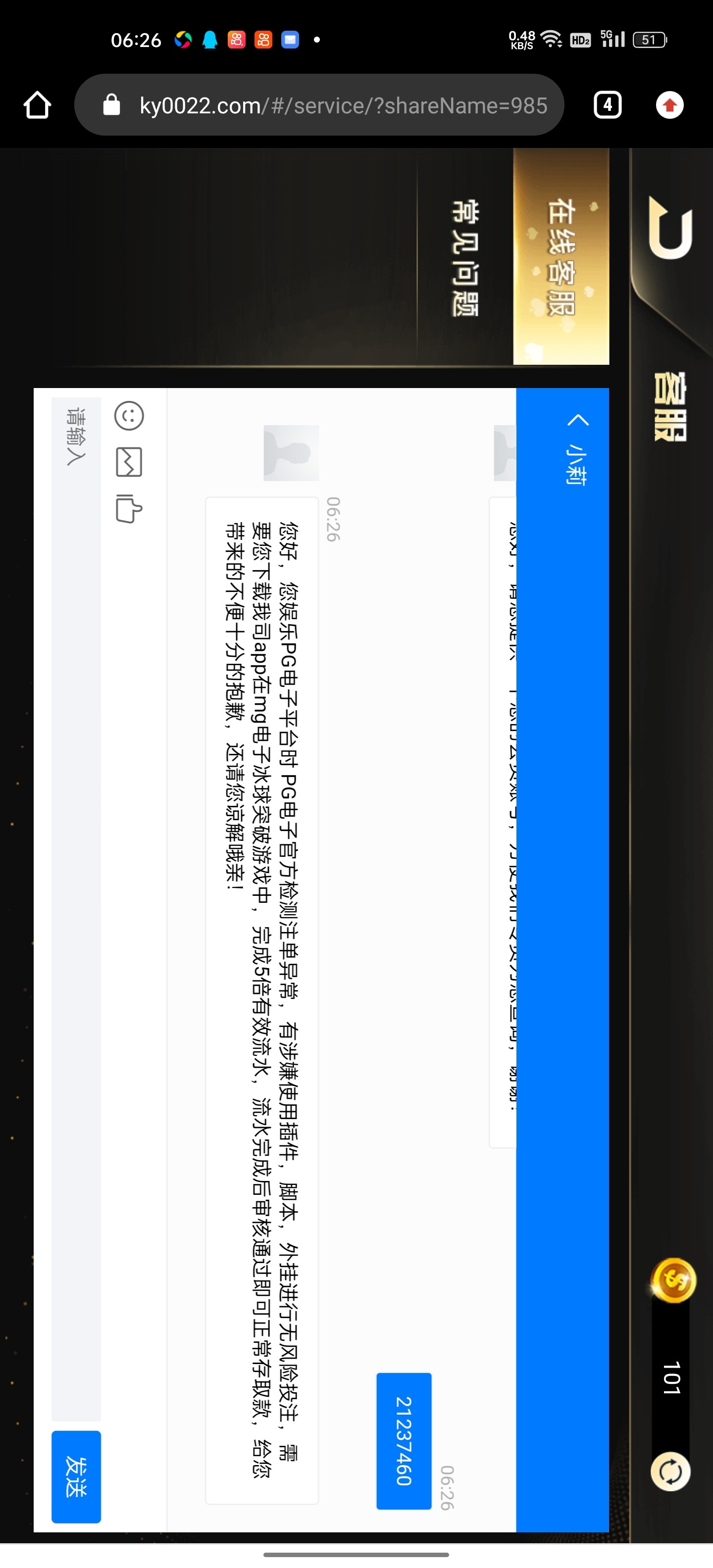The image size is (713, 1568).
Task: Open the file attachment icon in chat
Action: coord(129,508)
